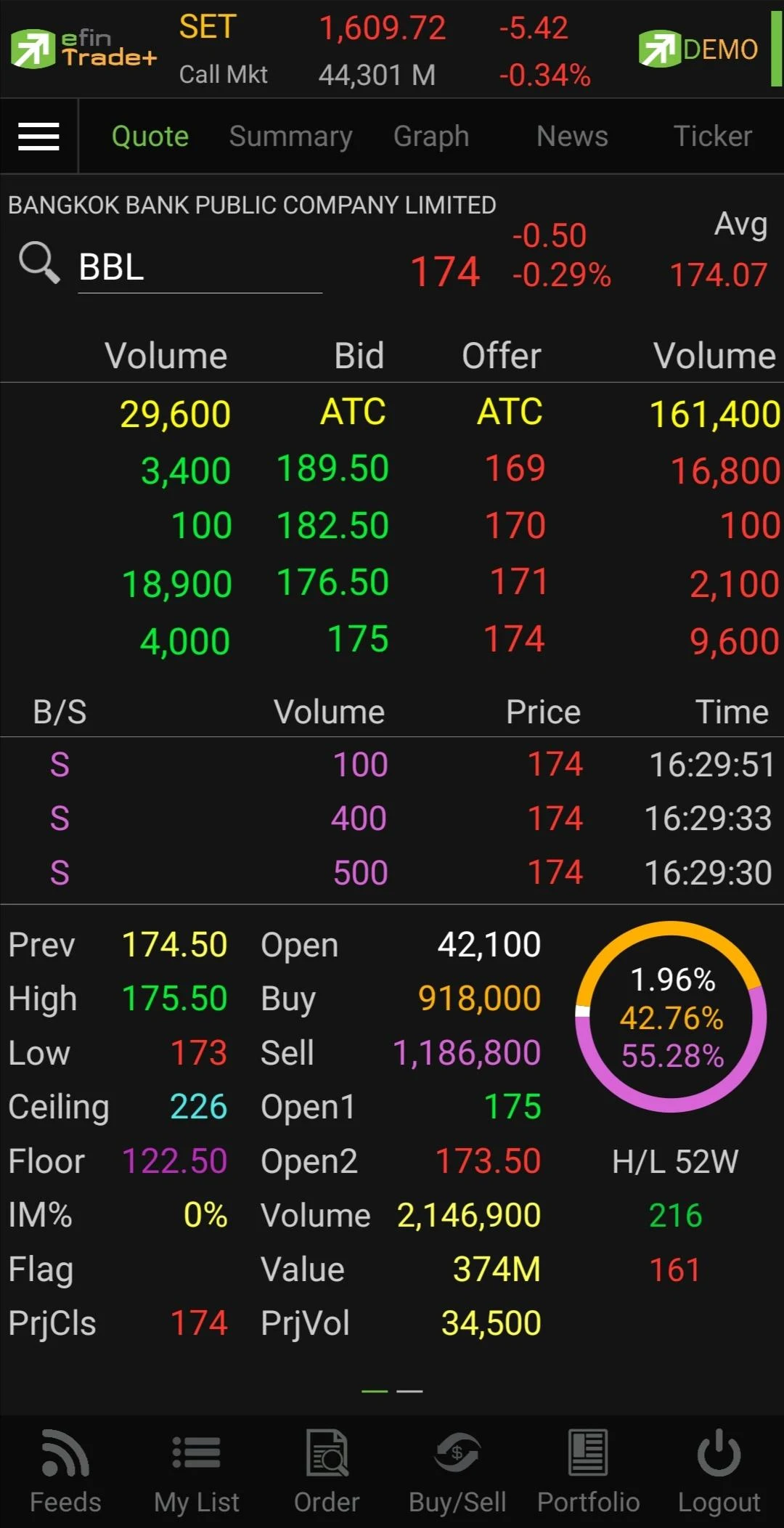This screenshot has width=784, height=1528.
Task: Switch to the Graph tab
Action: [431, 137]
